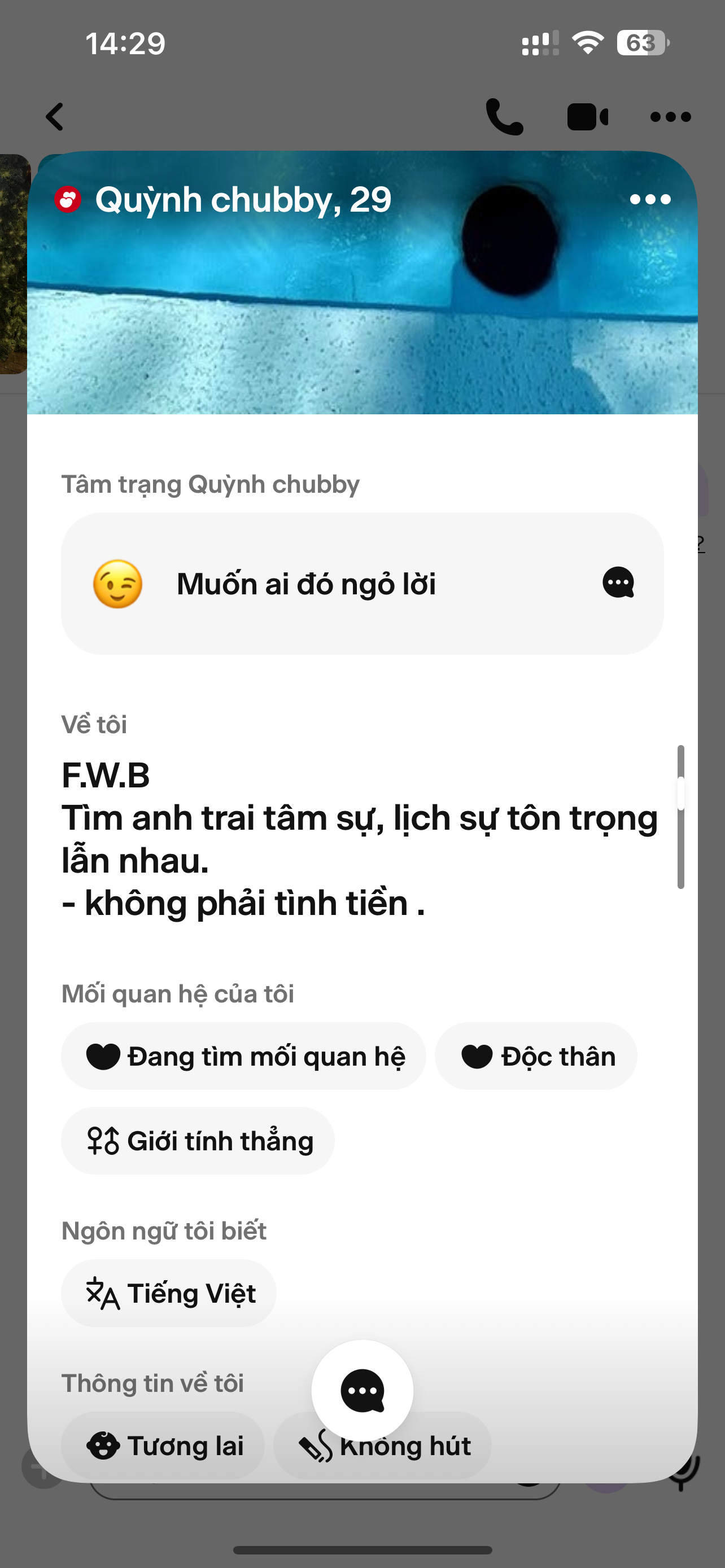The width and height of the screenshot is (725, 1568).
Task: Start a voice call
Action: [x=504, y=116]
